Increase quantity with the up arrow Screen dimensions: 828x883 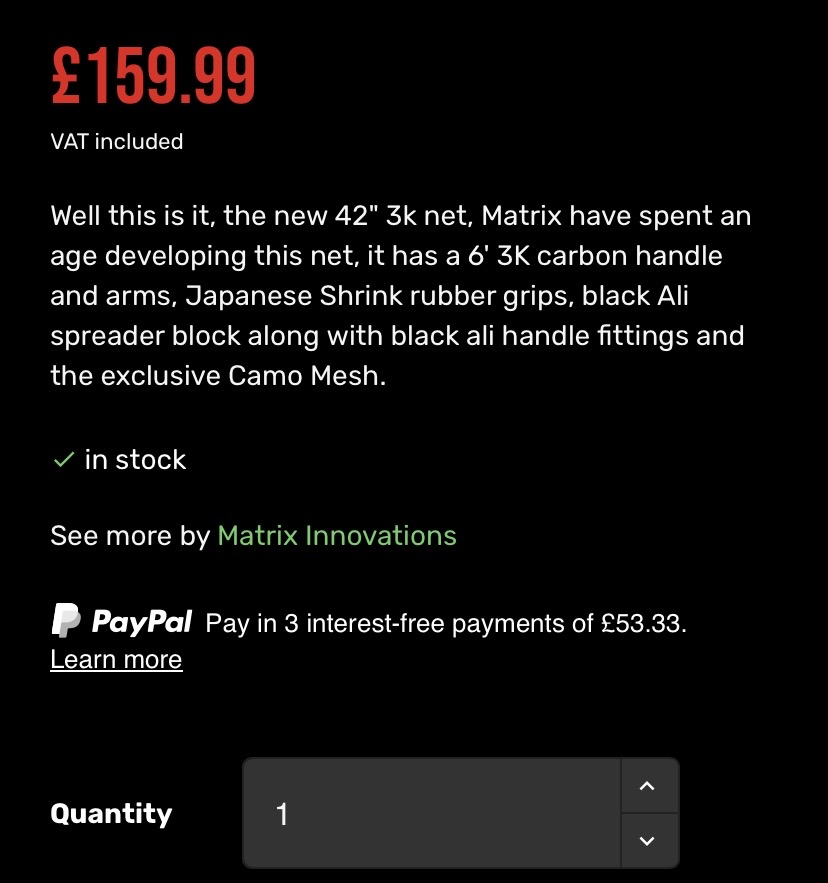(647, 786)
